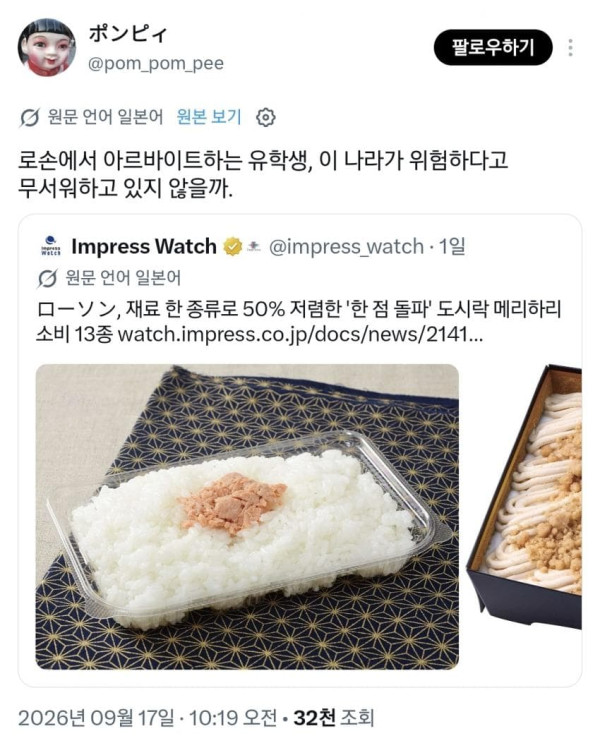Viewport: 600px width, 743px height.
Task: Open the three-dot overflow menu
Action: 571,48
